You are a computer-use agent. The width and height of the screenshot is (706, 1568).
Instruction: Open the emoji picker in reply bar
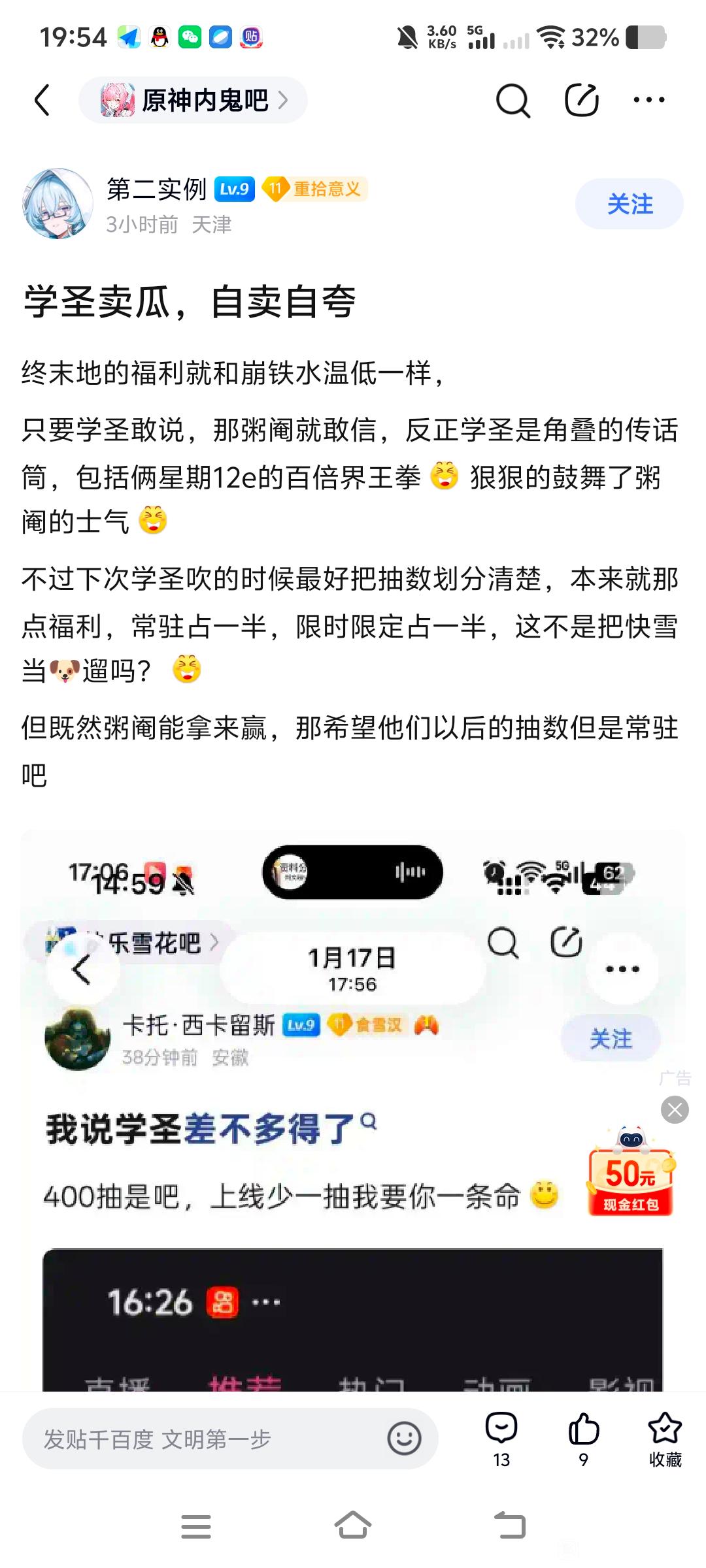pyautogui.click(x=404, y=1439)
